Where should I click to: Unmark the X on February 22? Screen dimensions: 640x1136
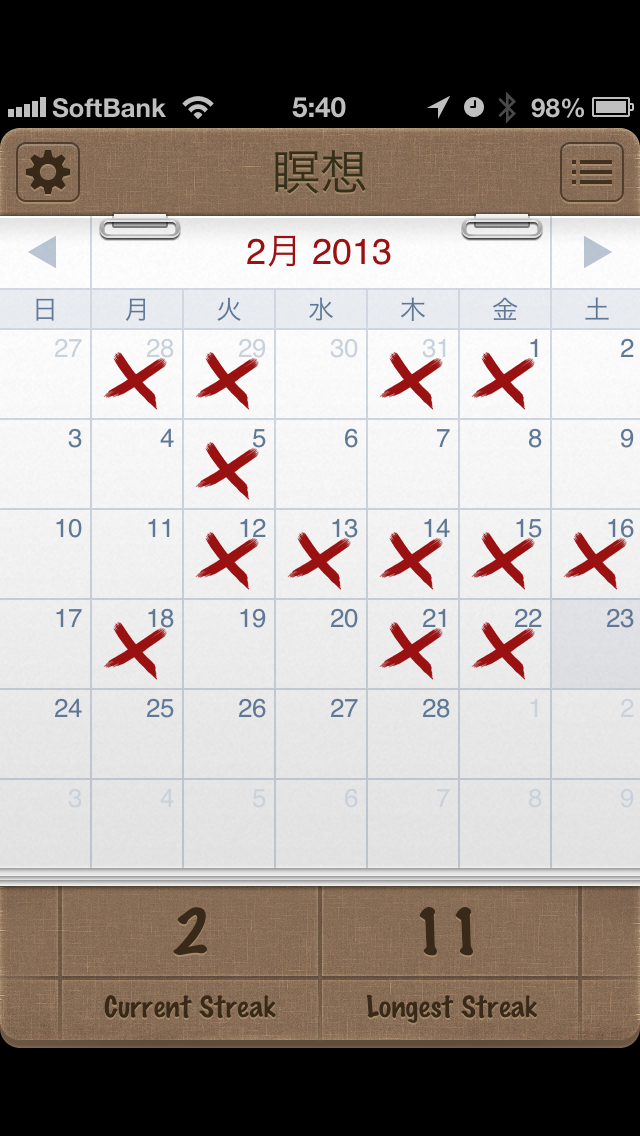click(x=504, y=644)
